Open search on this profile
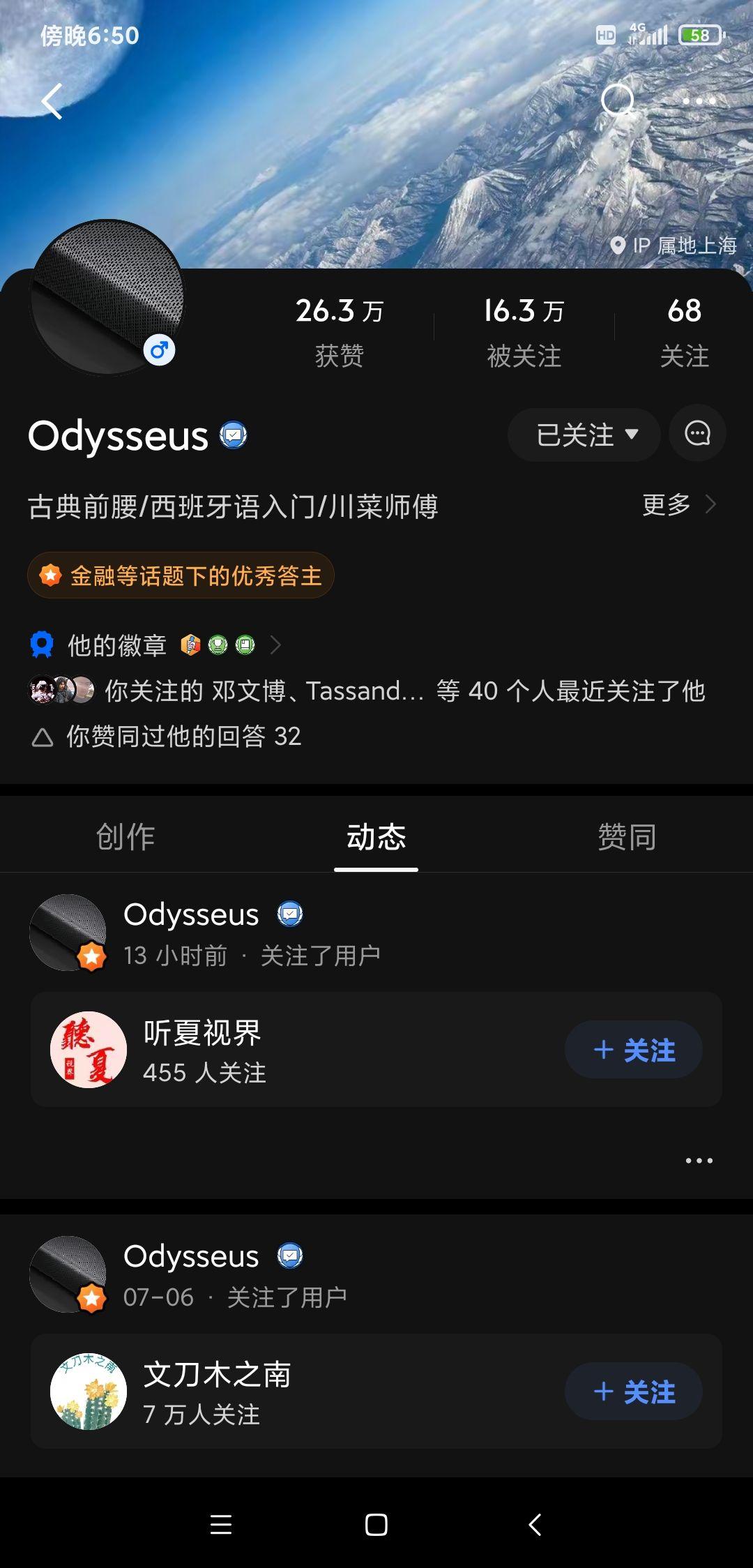The width and height of the screenshot is (753, 1568). pos(618,100)
